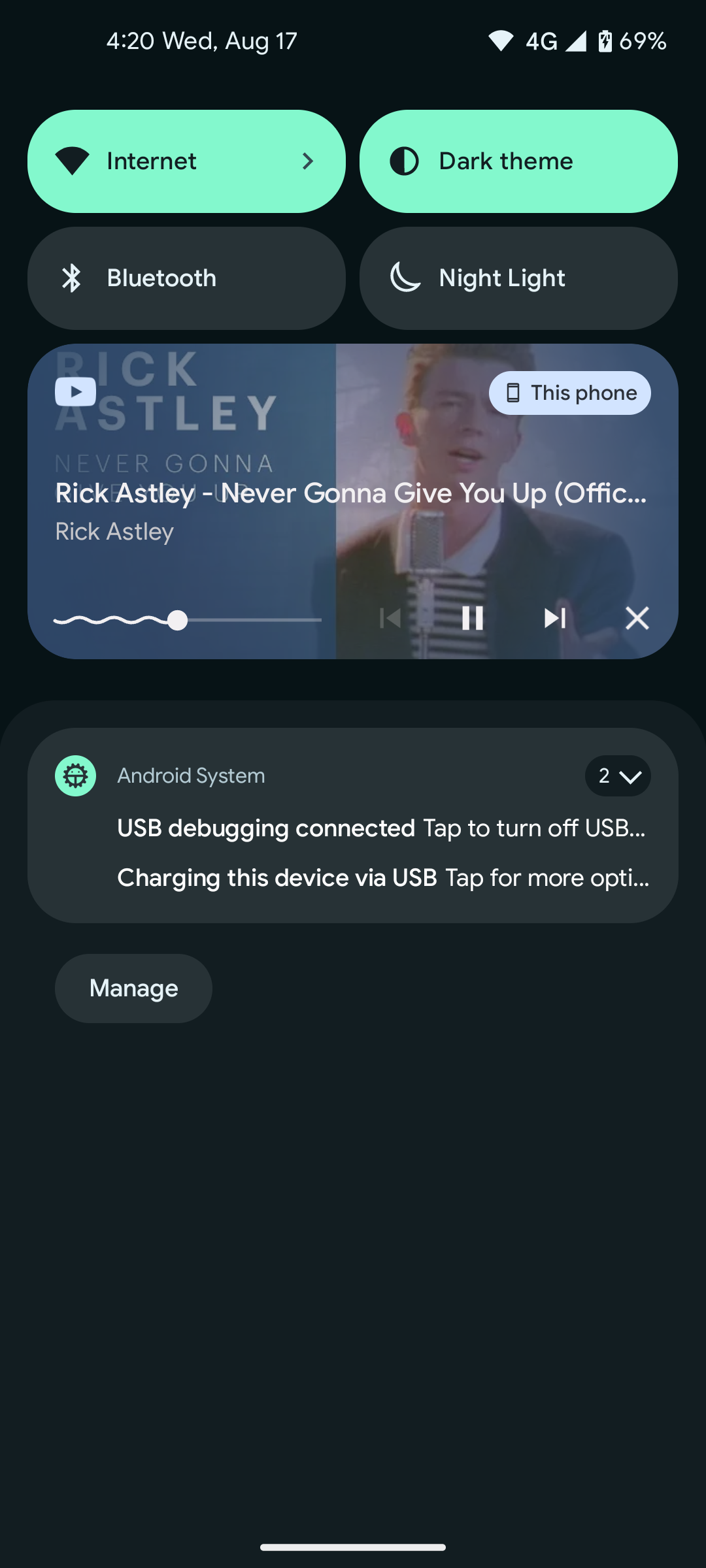The image size is (706, 1568).
Task: Skip to the next track
Action: click(x=554, y=618)
